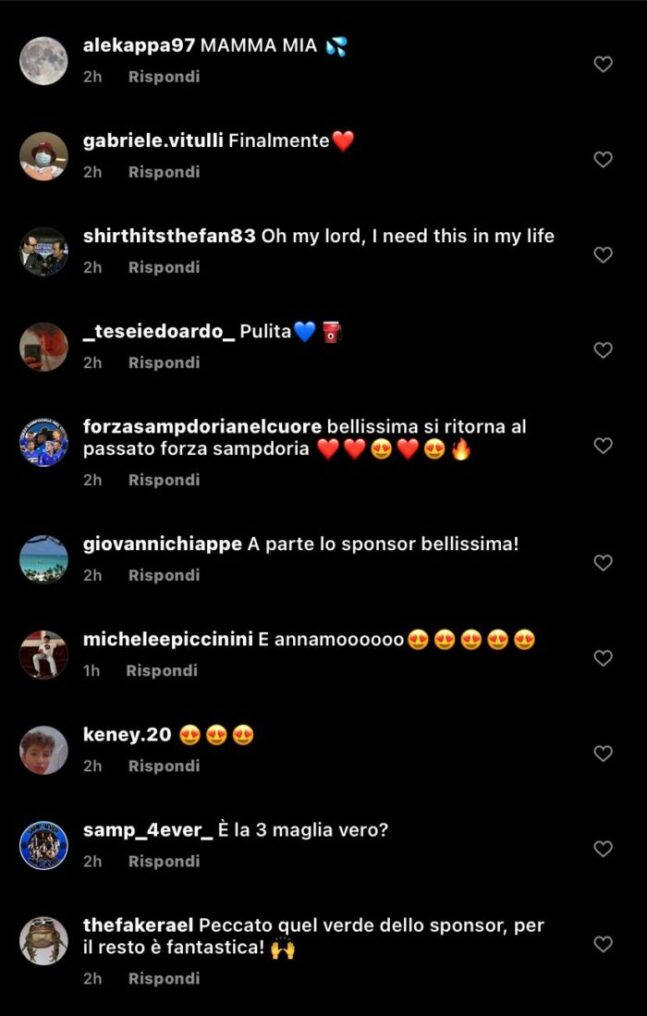Screen dimensions: 647x1016
Task: Reply to gabriele.vitulli's Finalmente comment
Action: (164, 172)
